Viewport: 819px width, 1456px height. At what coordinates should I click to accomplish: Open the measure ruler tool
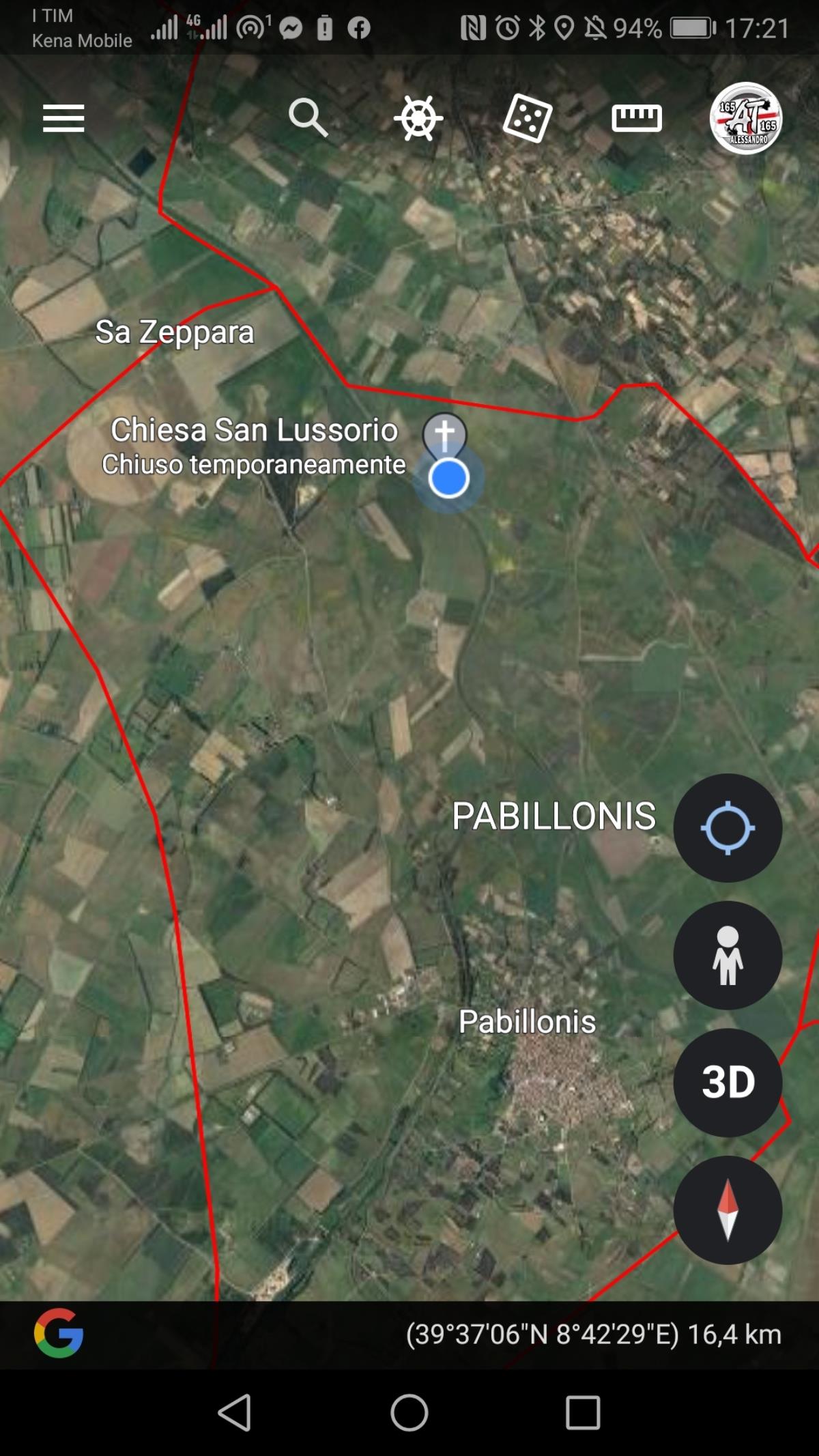click(636, 118)
